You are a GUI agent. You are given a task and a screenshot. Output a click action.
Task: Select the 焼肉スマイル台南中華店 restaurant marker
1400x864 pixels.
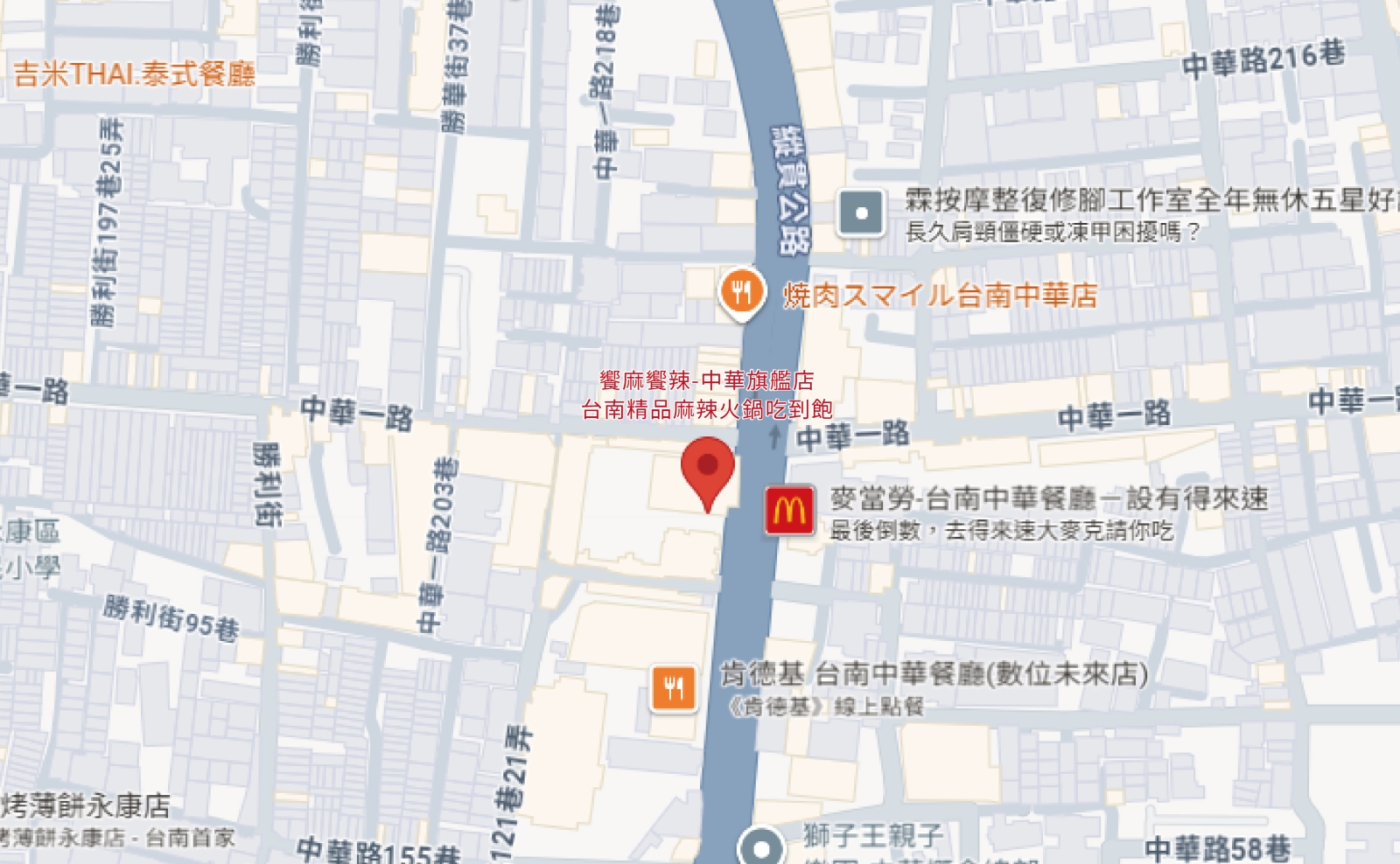pos(742,292)
